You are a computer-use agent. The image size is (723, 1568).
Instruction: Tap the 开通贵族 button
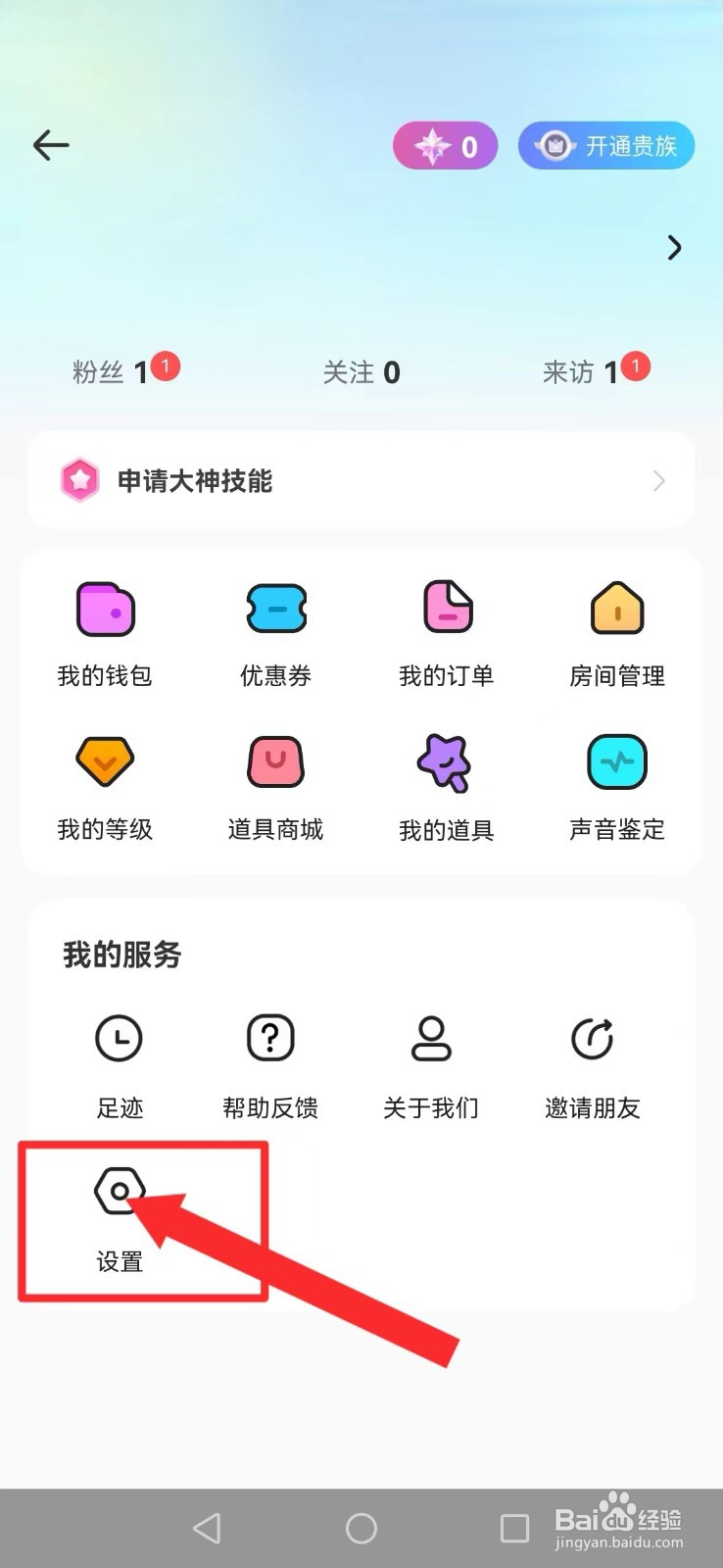(x=606, y=146)
